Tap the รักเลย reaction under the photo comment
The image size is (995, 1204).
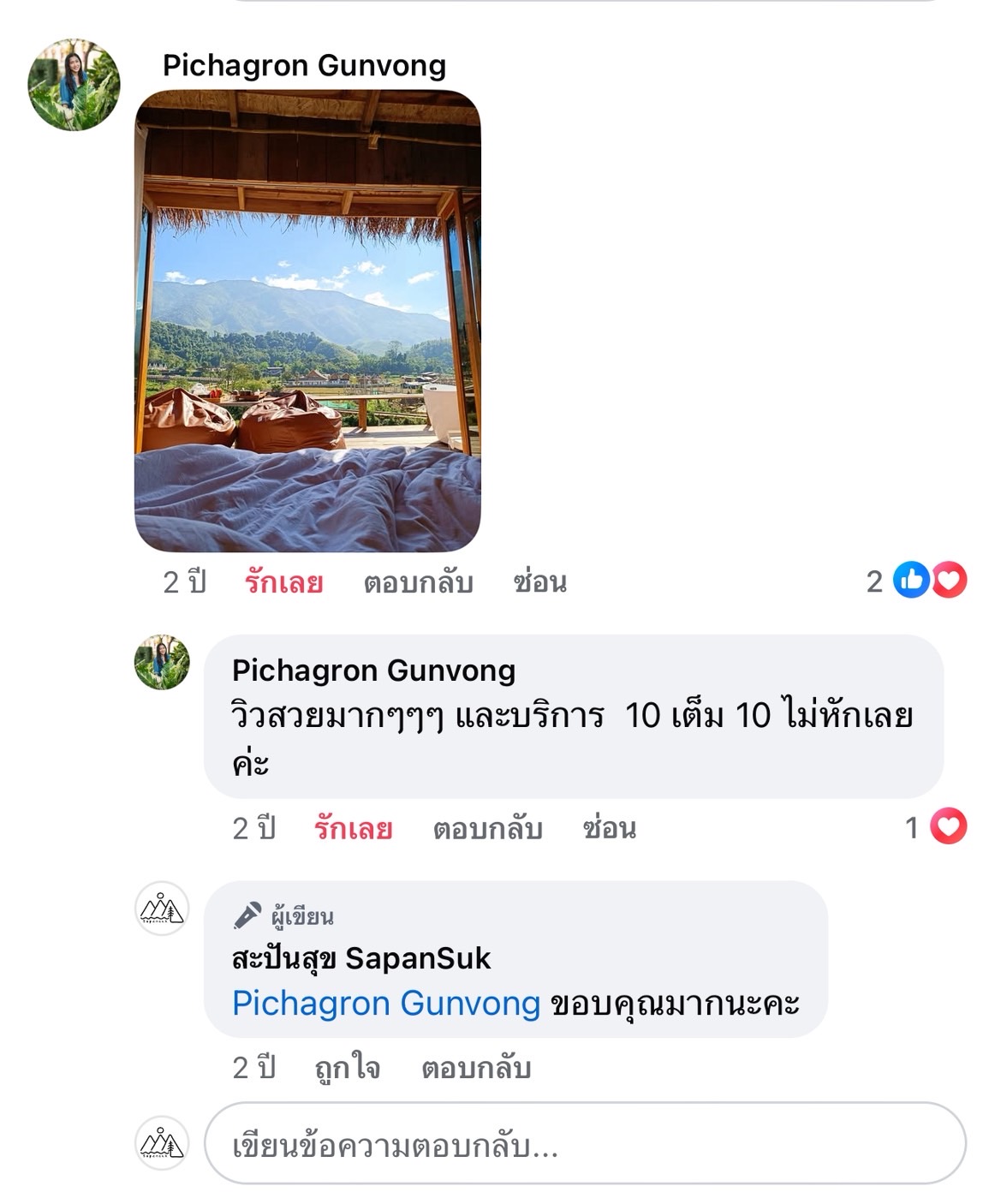[283, 582]
